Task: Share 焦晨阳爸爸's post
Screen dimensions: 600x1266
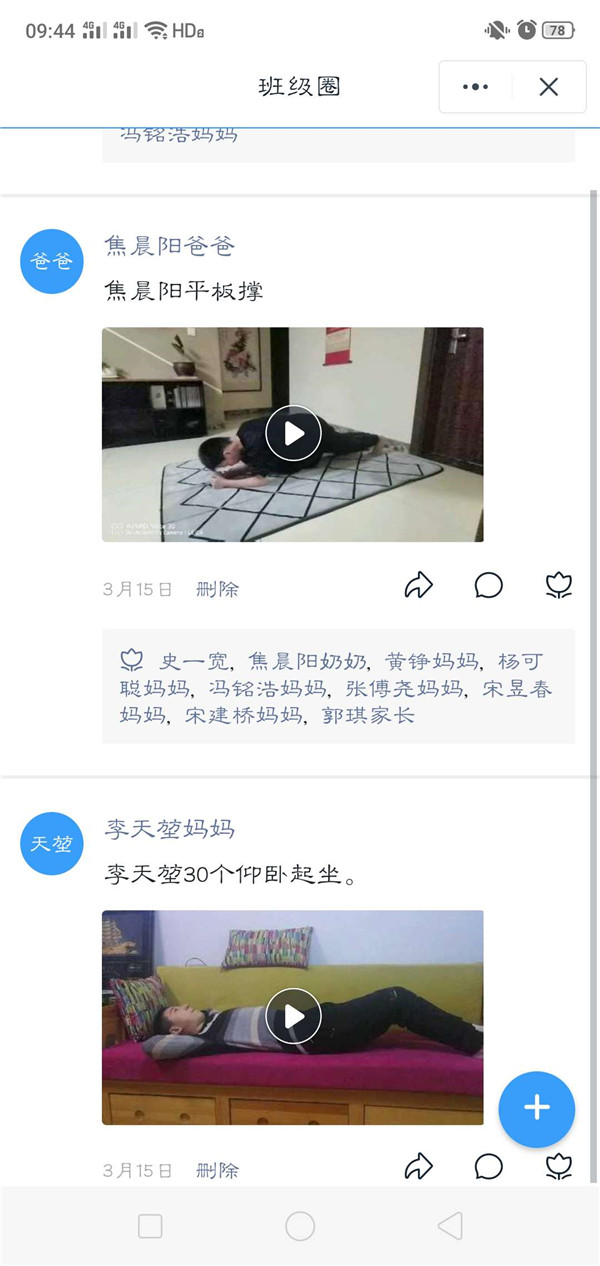Action: pyautogui.click(x=418, y=586)
